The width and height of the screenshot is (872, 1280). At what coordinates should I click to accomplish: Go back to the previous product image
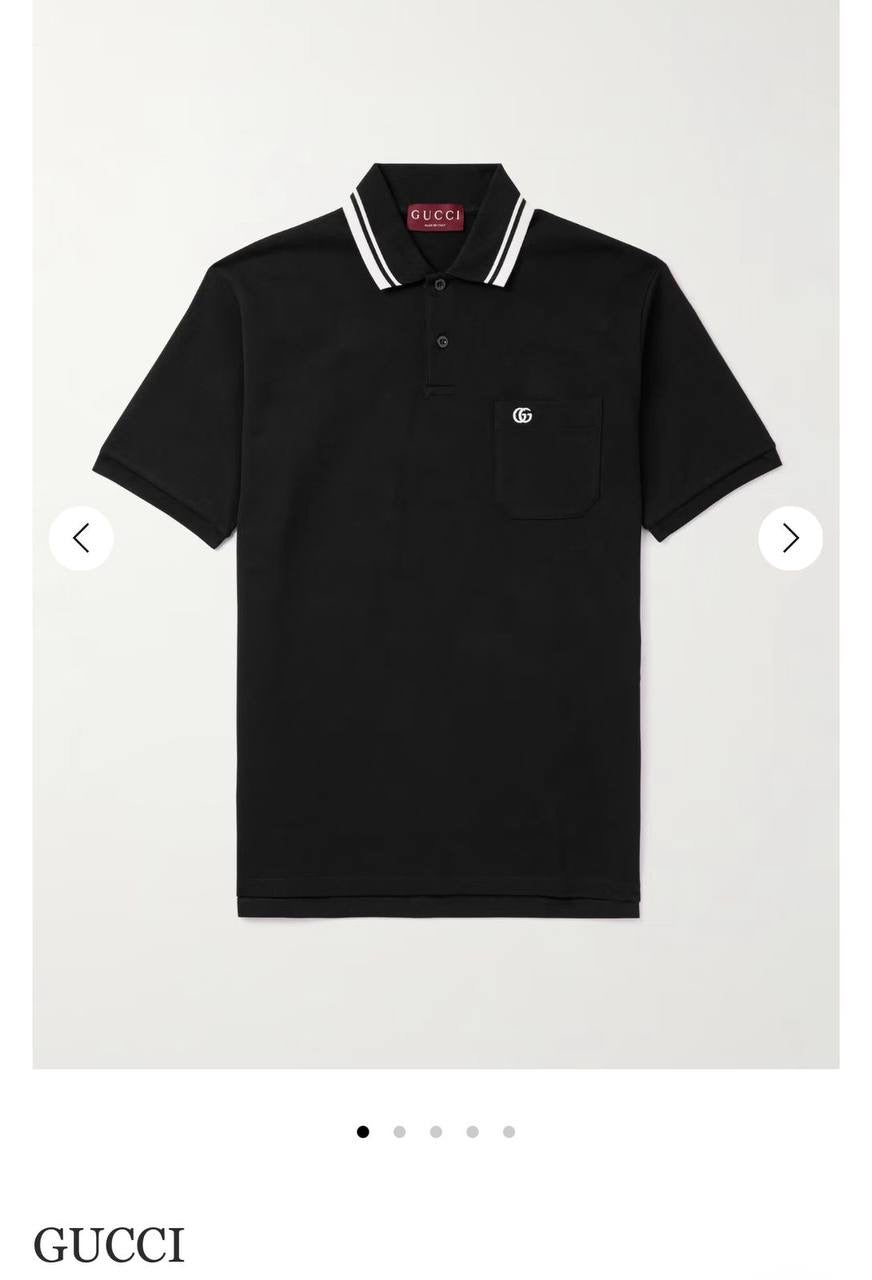[81, 538]
